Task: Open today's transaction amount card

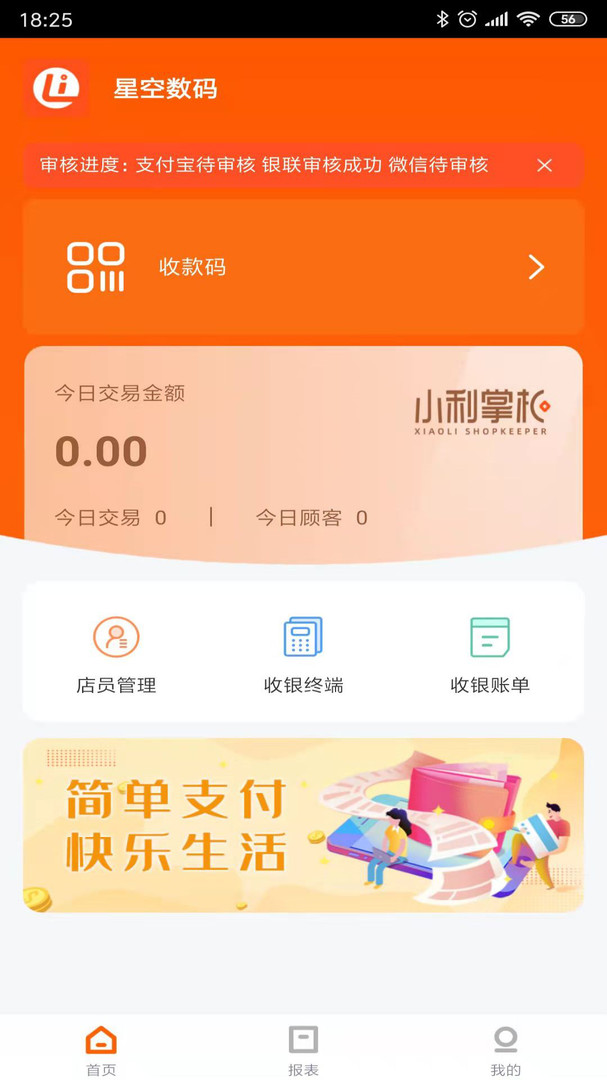Action: pos(303,450)
